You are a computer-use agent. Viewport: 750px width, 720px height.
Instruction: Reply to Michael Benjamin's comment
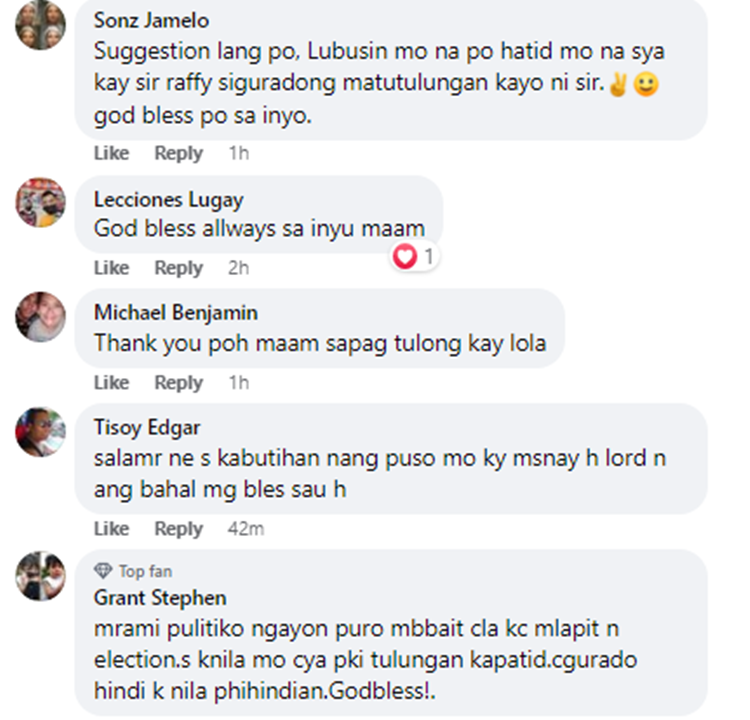tap(178, 383)
